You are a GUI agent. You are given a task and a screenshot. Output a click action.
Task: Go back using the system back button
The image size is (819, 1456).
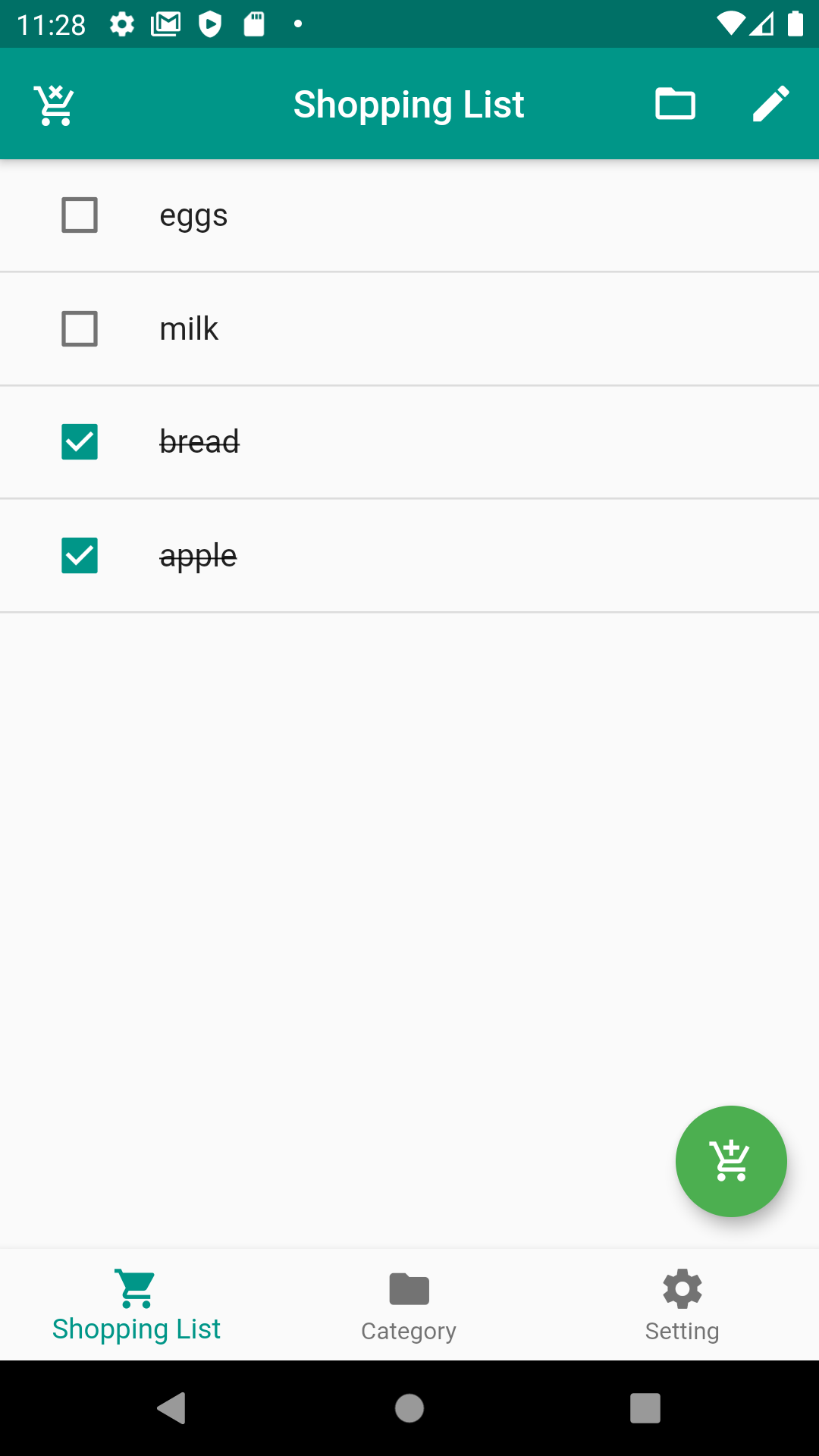click(x=171, y=1408)
